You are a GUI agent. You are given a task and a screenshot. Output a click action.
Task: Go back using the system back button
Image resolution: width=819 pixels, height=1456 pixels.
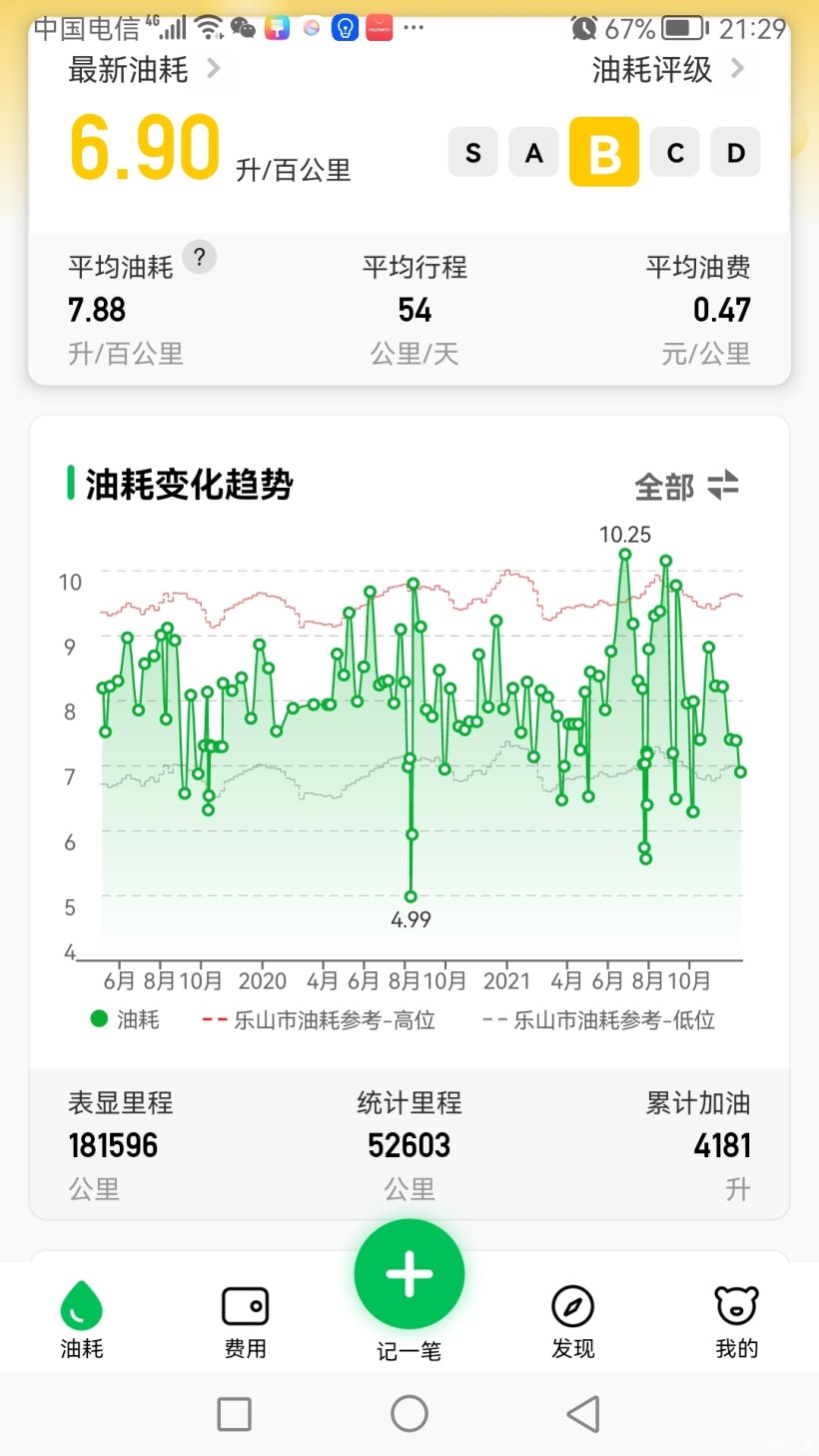pyautogui.click(x=582, y=1414)
